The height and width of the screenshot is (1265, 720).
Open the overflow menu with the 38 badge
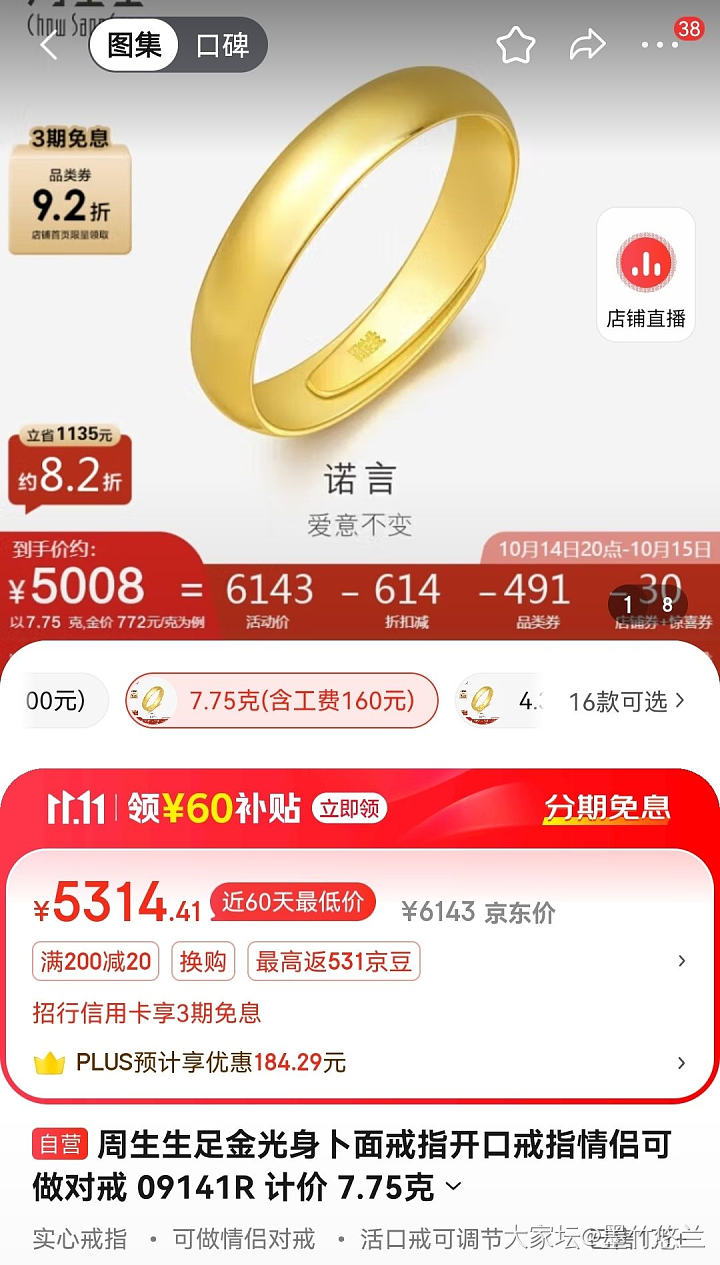[x=661, y=45]
